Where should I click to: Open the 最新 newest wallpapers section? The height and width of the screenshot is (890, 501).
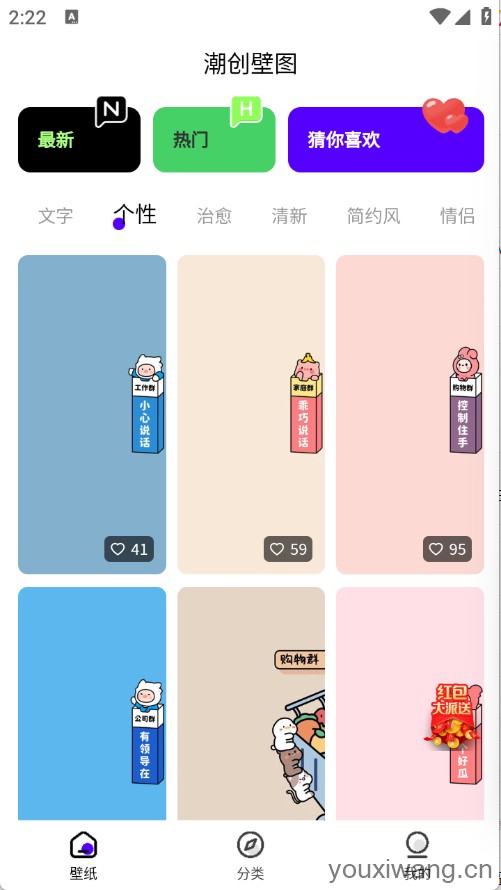[79, 139]
